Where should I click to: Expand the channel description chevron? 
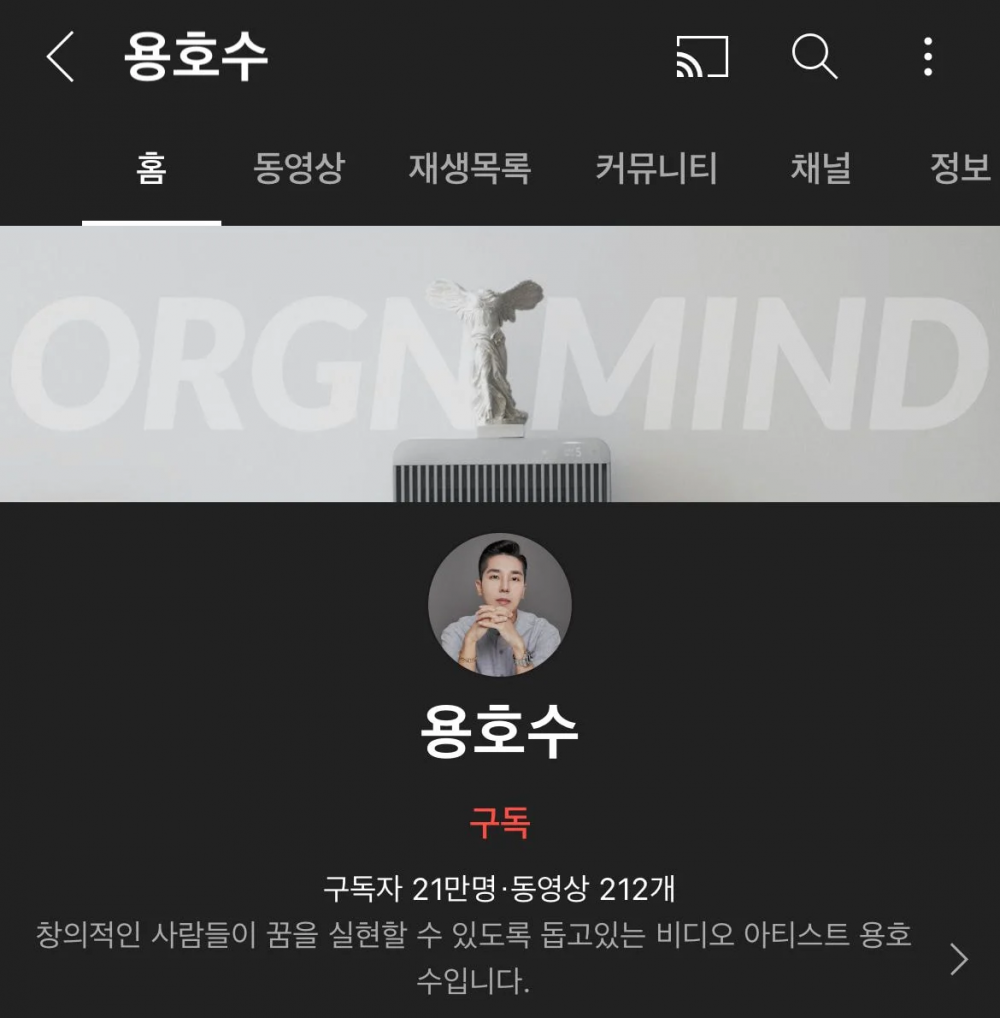point(958,959)
